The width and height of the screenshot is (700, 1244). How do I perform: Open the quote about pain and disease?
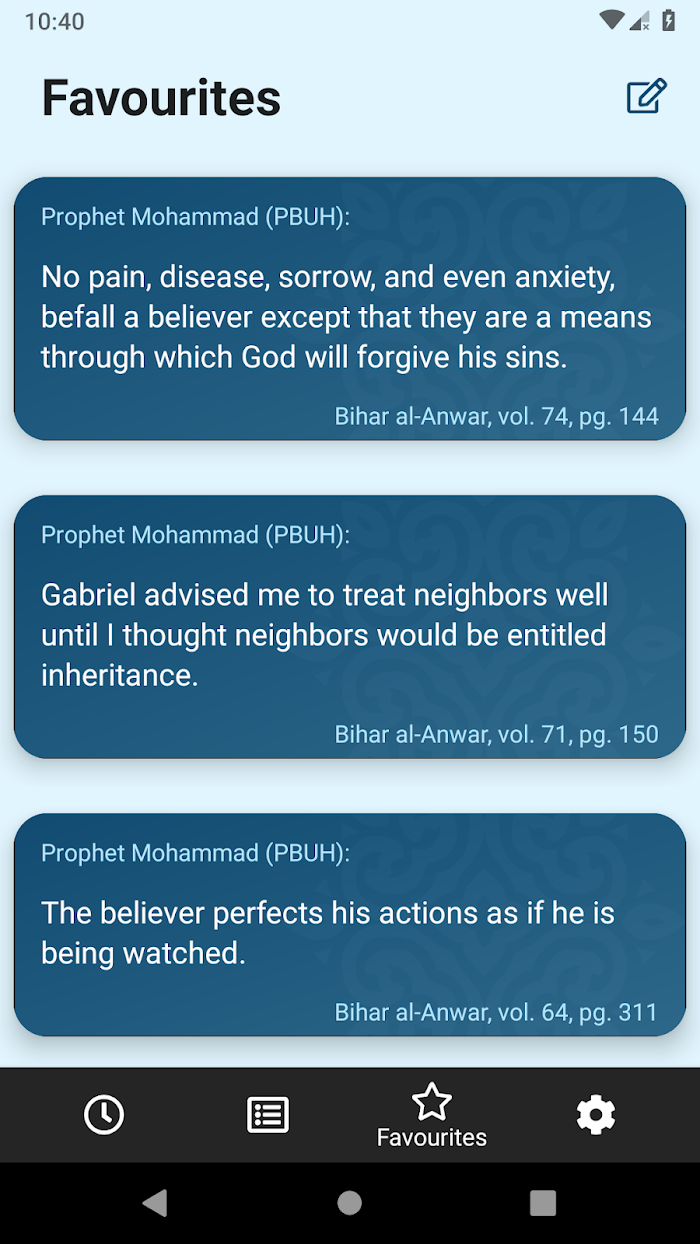click(x=350, y=309)
